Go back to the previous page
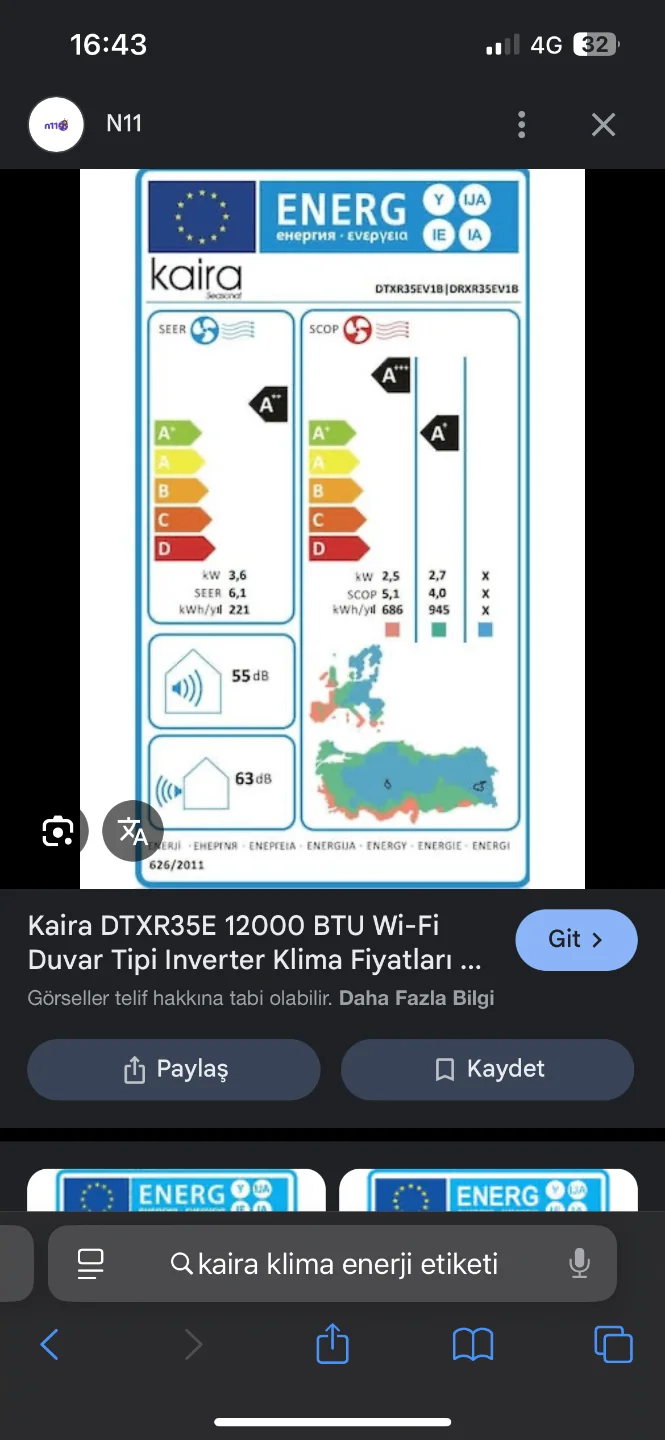 tap(49, 1345)
